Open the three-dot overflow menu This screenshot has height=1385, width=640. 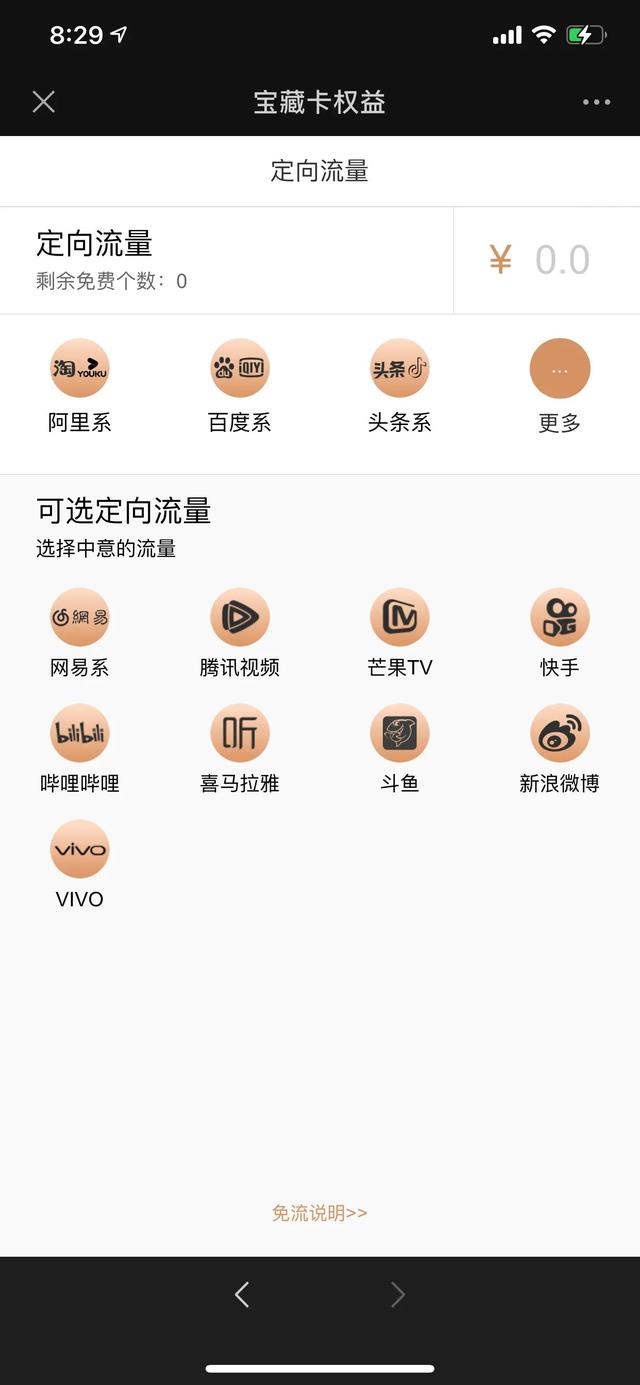coord(596,102)
